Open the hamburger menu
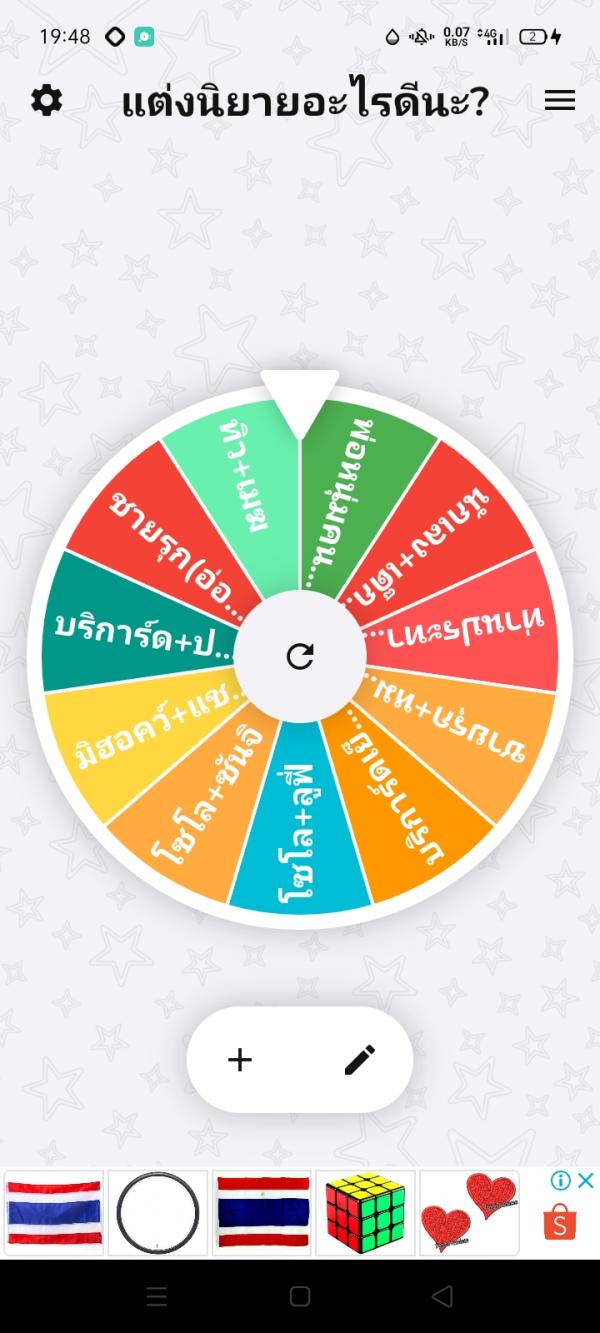Viewport: 600px width, 1333px height. click(559, 100)
